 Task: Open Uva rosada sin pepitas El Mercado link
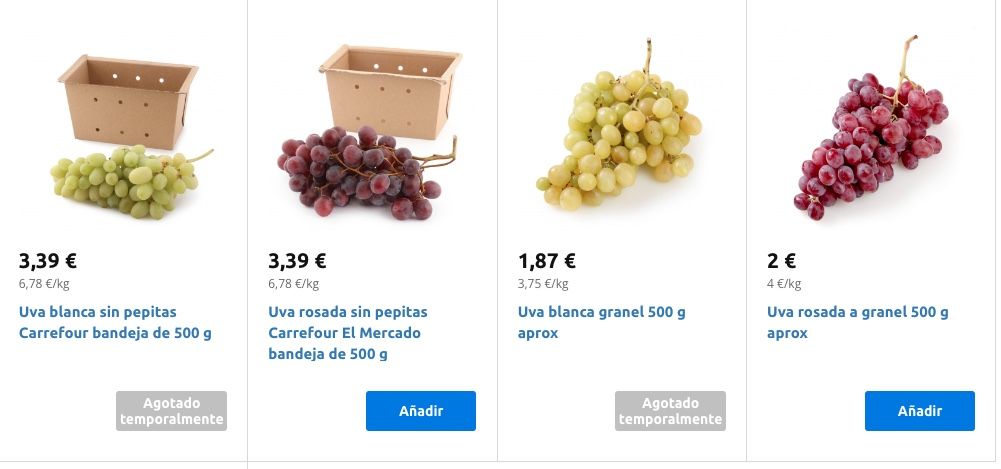pos(347,333)
